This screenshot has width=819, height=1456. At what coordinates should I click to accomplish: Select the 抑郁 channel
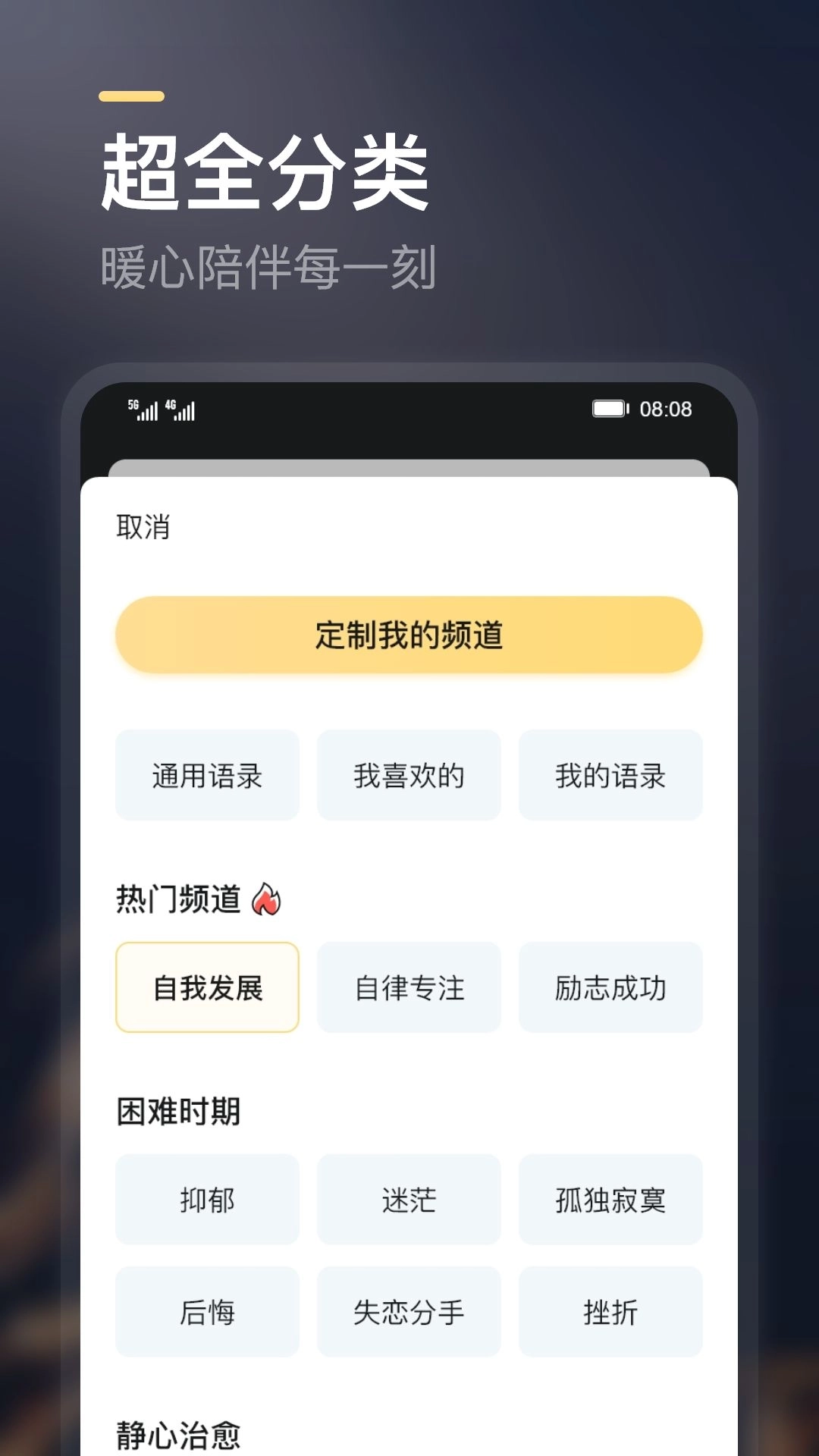point(206,1199)
